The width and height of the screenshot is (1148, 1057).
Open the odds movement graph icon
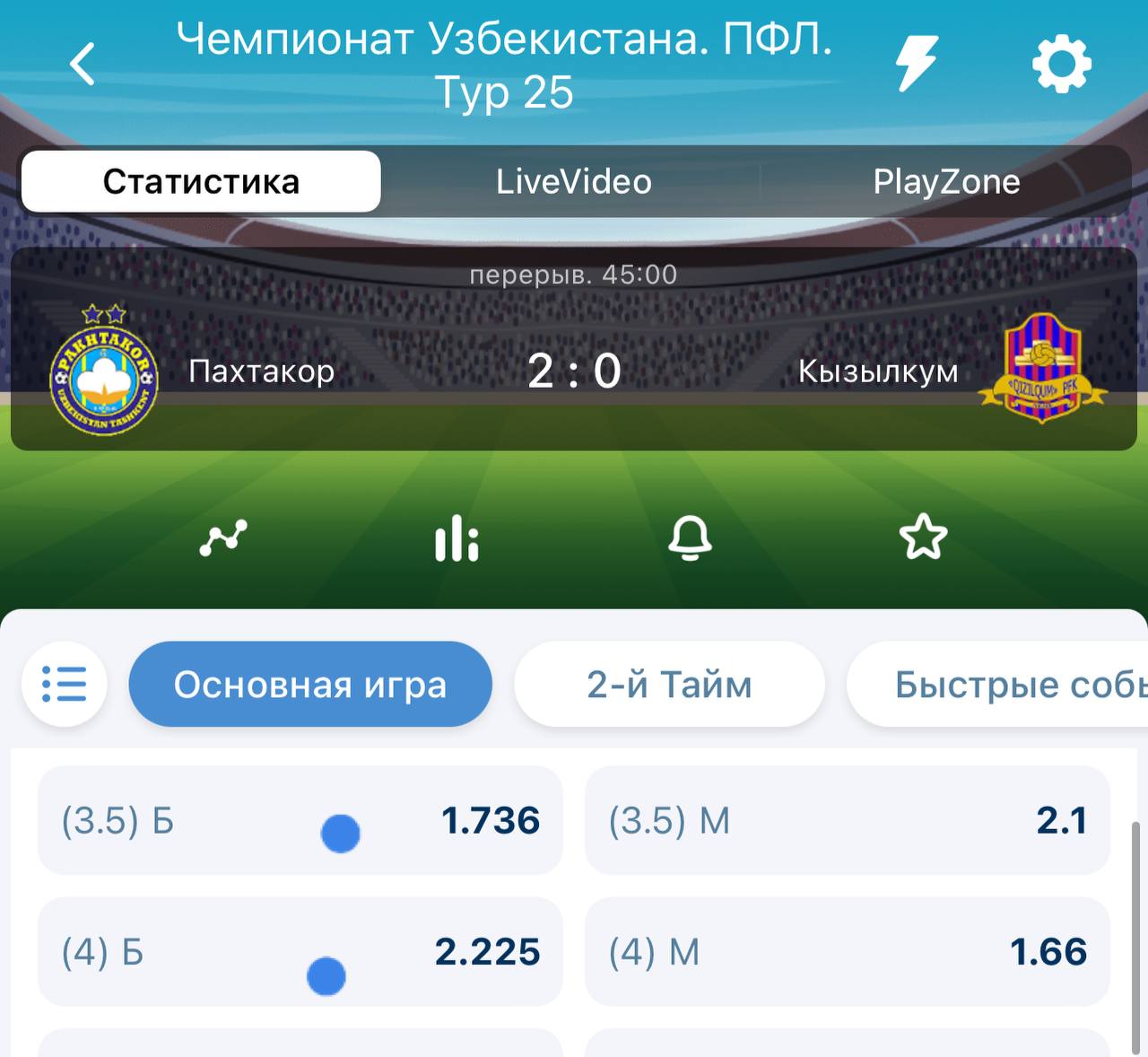click(223, 538)
